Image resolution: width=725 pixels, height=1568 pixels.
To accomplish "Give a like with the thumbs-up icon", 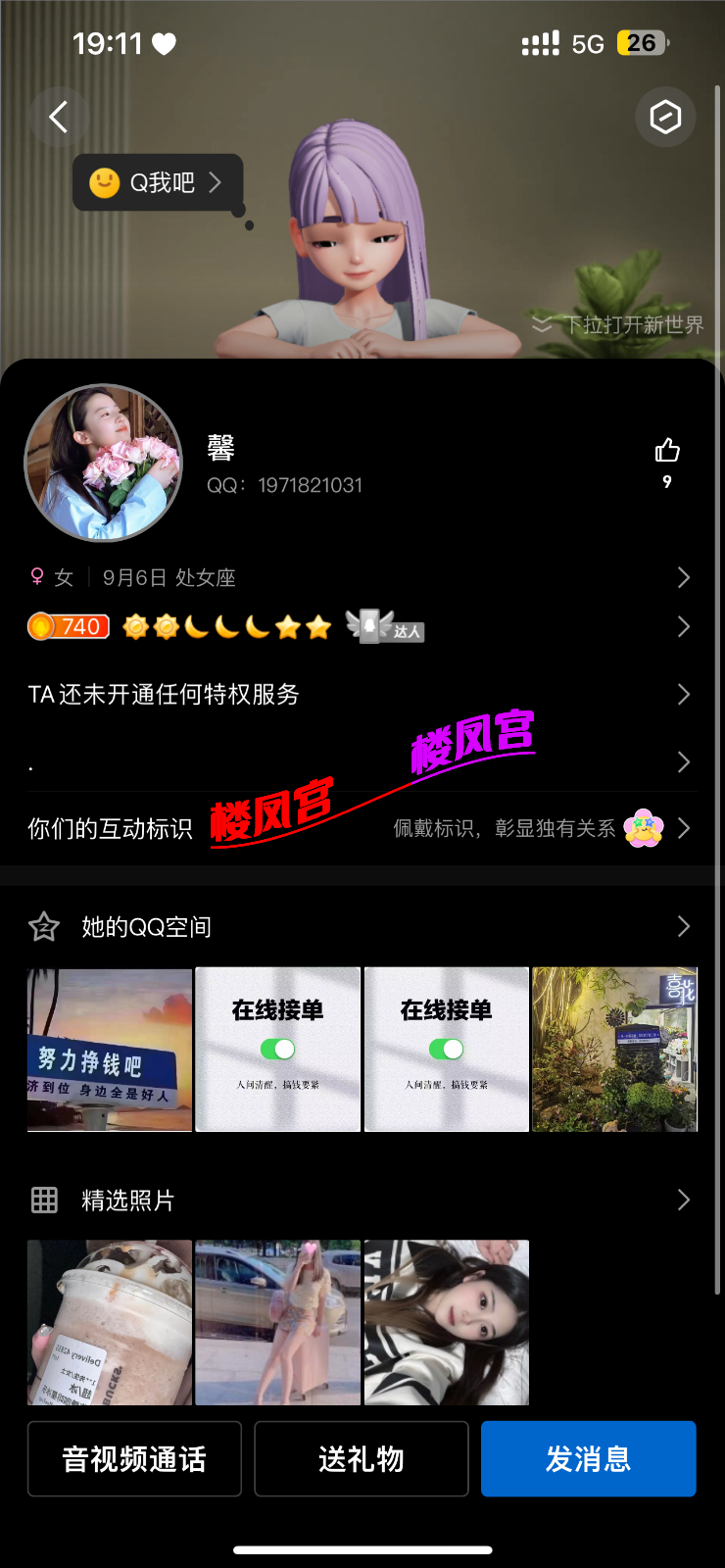I will click(666, 450).
